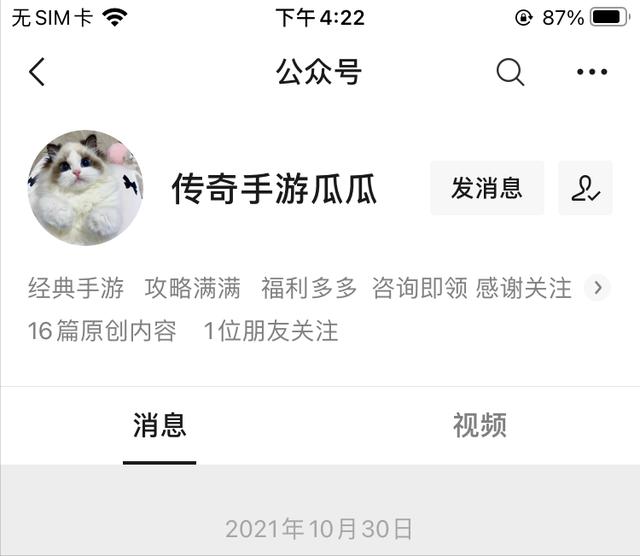Screen dimensions: 640x556
Task: Go back using the back arrow
Action: [x=37, y=72]
